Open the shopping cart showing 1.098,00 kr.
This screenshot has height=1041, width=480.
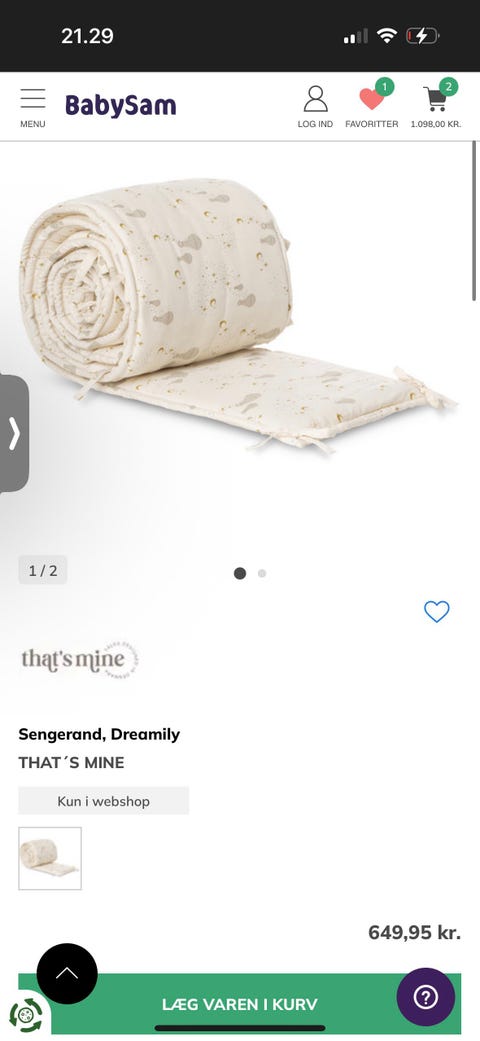tap(436, 105)
